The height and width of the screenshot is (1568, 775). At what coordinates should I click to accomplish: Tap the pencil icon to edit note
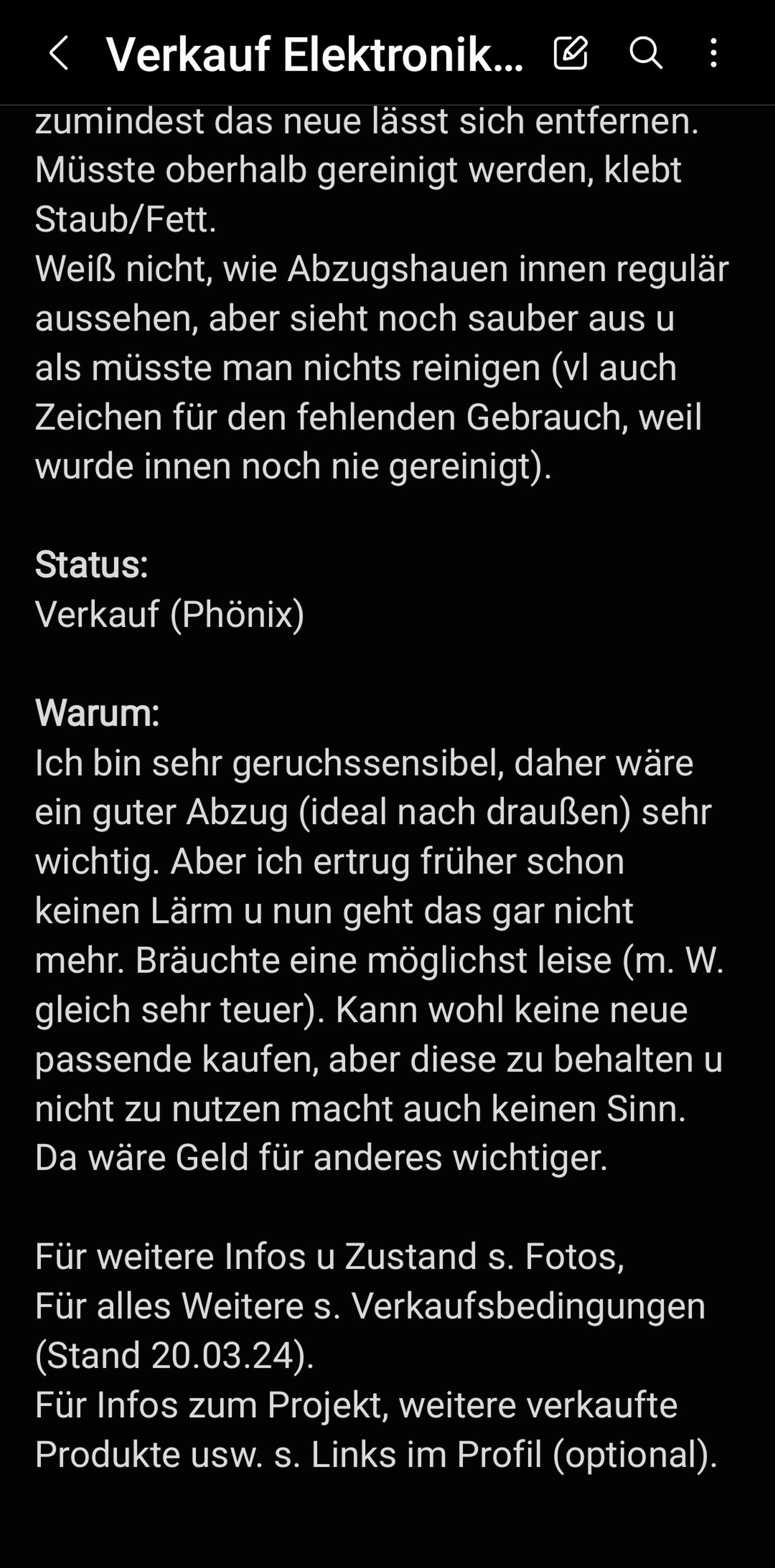click(x=571, y=53)
